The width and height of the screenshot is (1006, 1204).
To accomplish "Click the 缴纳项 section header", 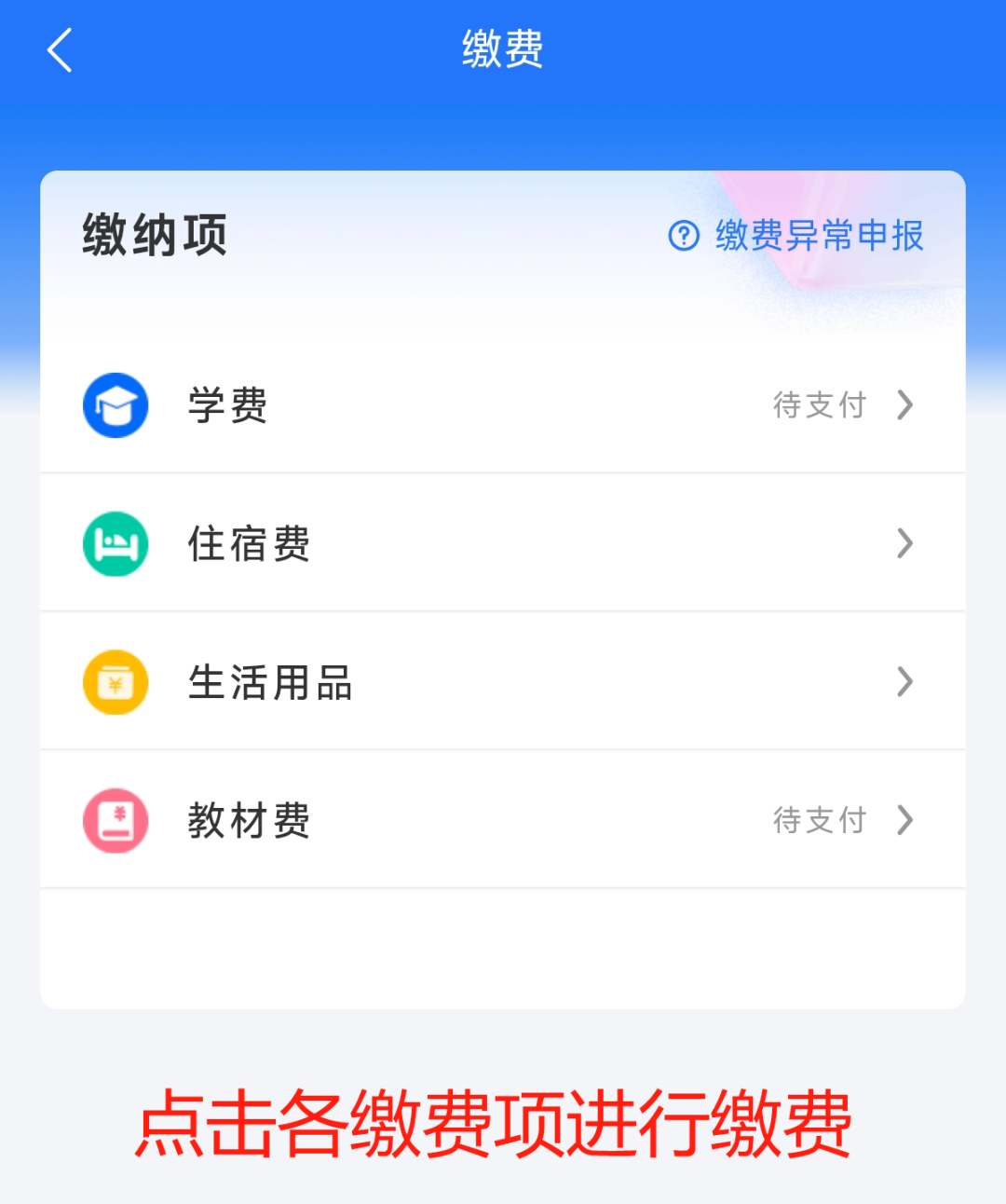I will click(x=155, y=234).
